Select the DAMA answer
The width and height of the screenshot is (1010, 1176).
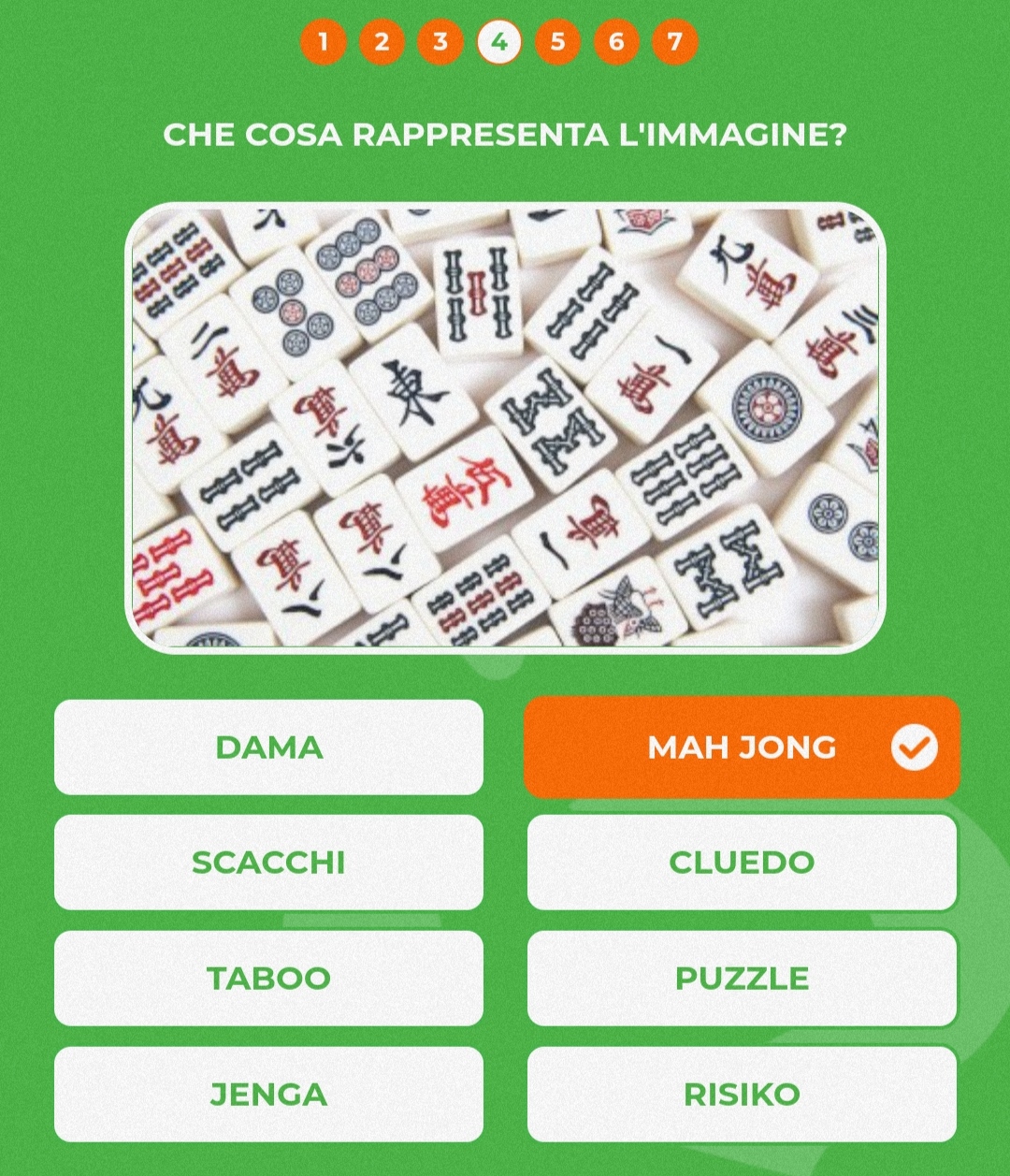(268, 748)
